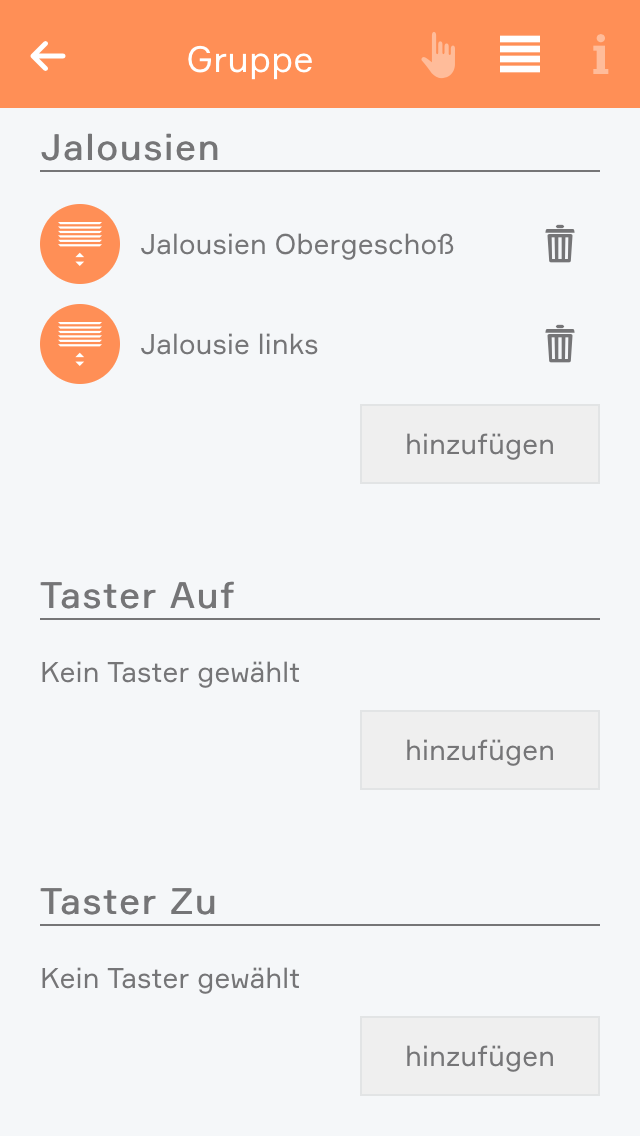This screenshot has height=1136, width=640.
Task: Go back using the arrow icon
Action: coord(48,56)
